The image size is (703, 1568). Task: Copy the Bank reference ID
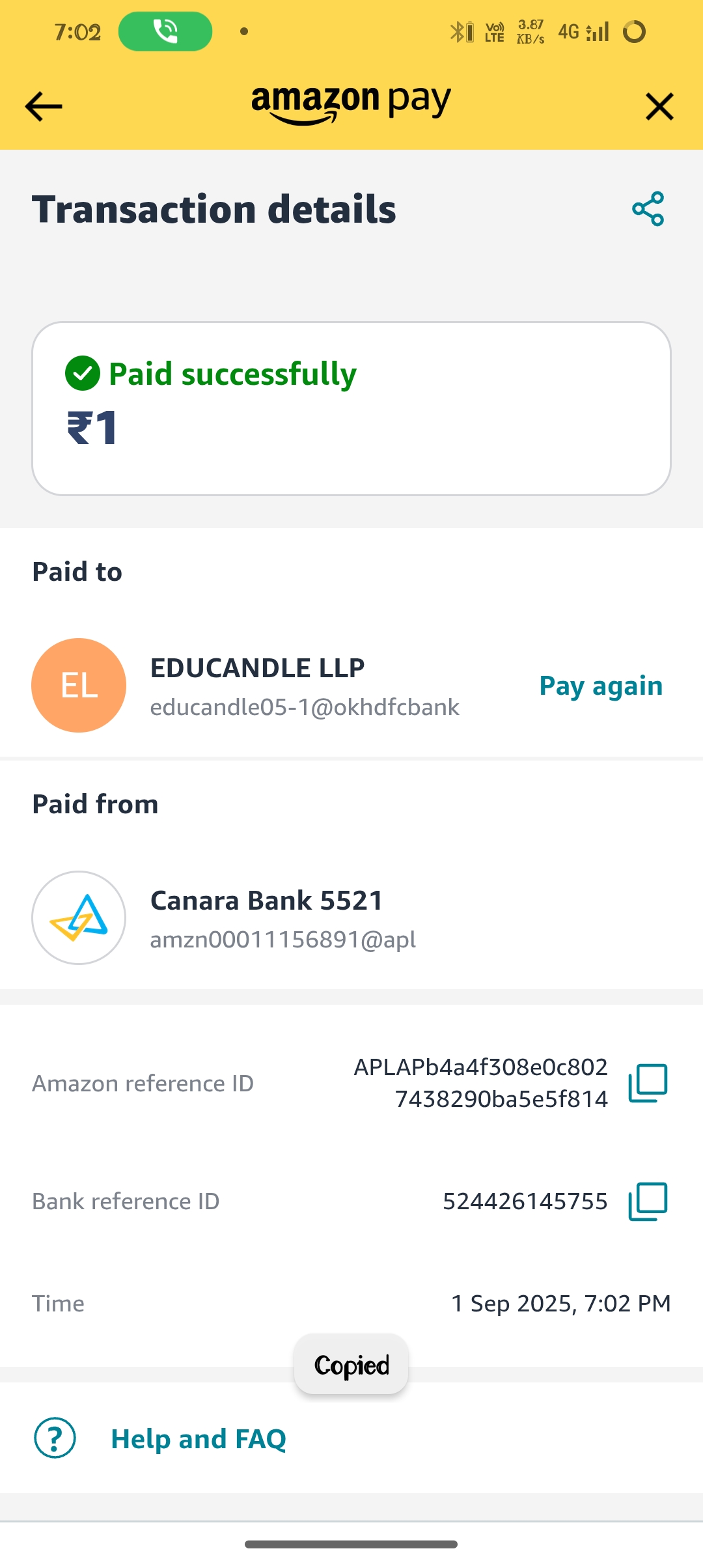click(648, 1201)
